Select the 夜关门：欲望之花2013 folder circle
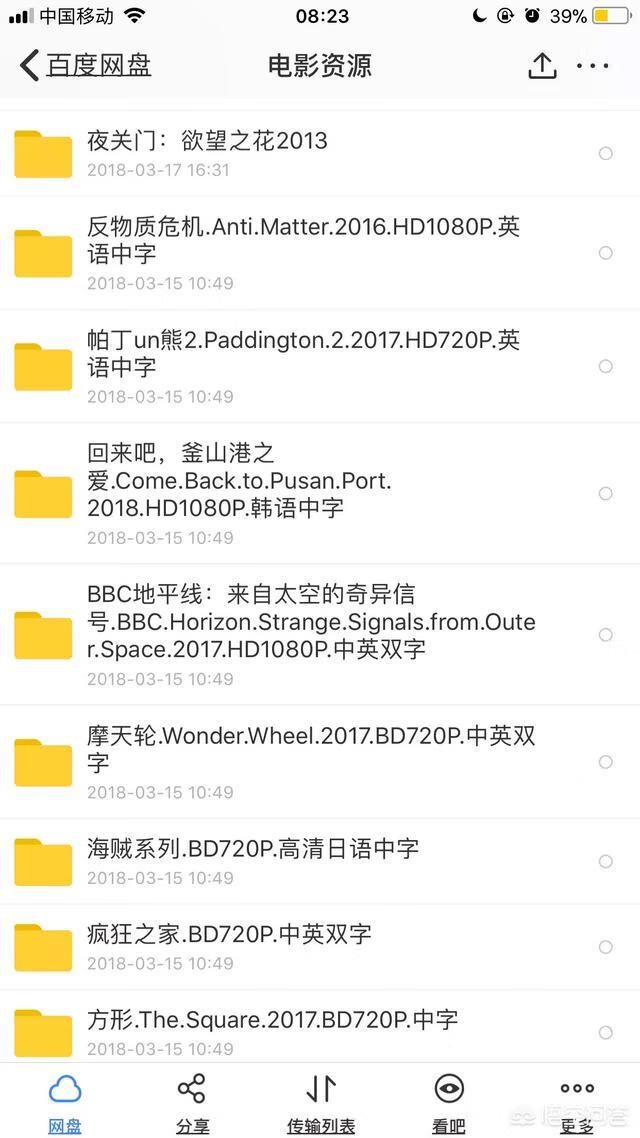This screenshot has height=1138, width=640. coord(605,153)
